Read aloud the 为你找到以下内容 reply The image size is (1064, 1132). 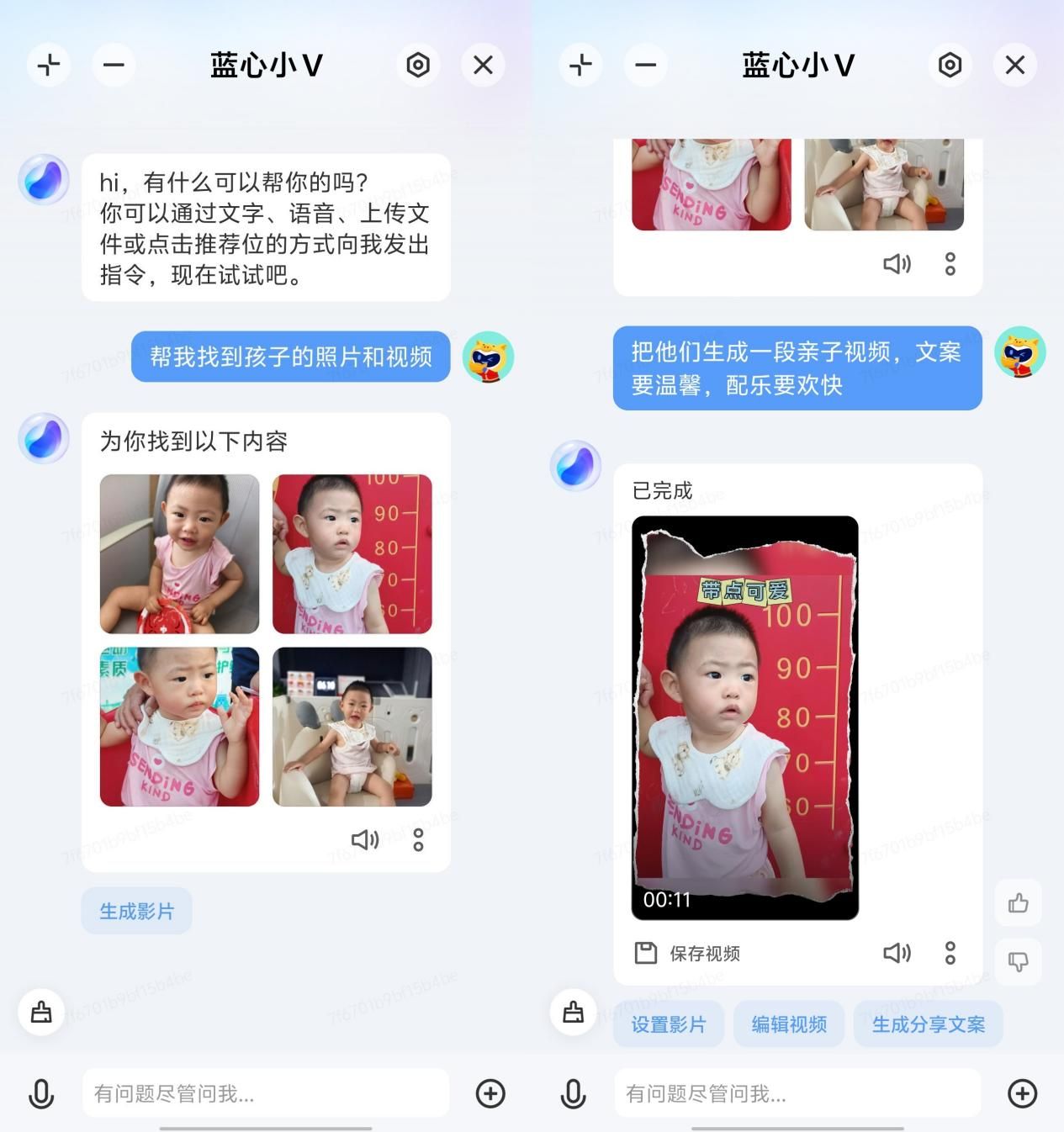click(x=364, y=839)
